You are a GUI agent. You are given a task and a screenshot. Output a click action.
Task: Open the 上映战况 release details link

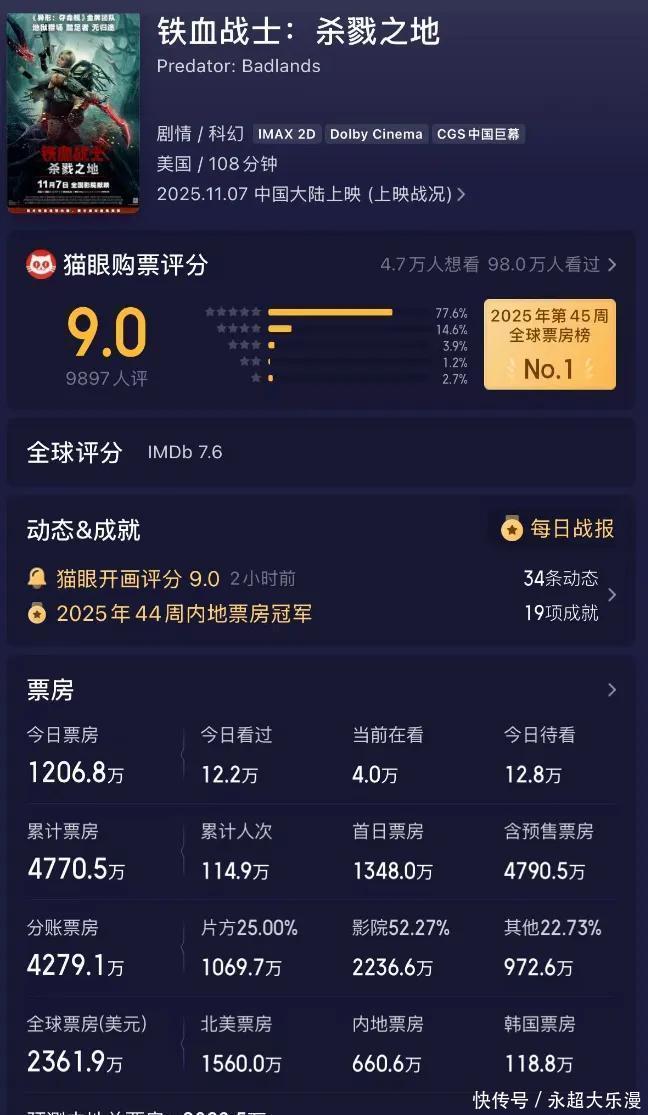coord(410,194)
